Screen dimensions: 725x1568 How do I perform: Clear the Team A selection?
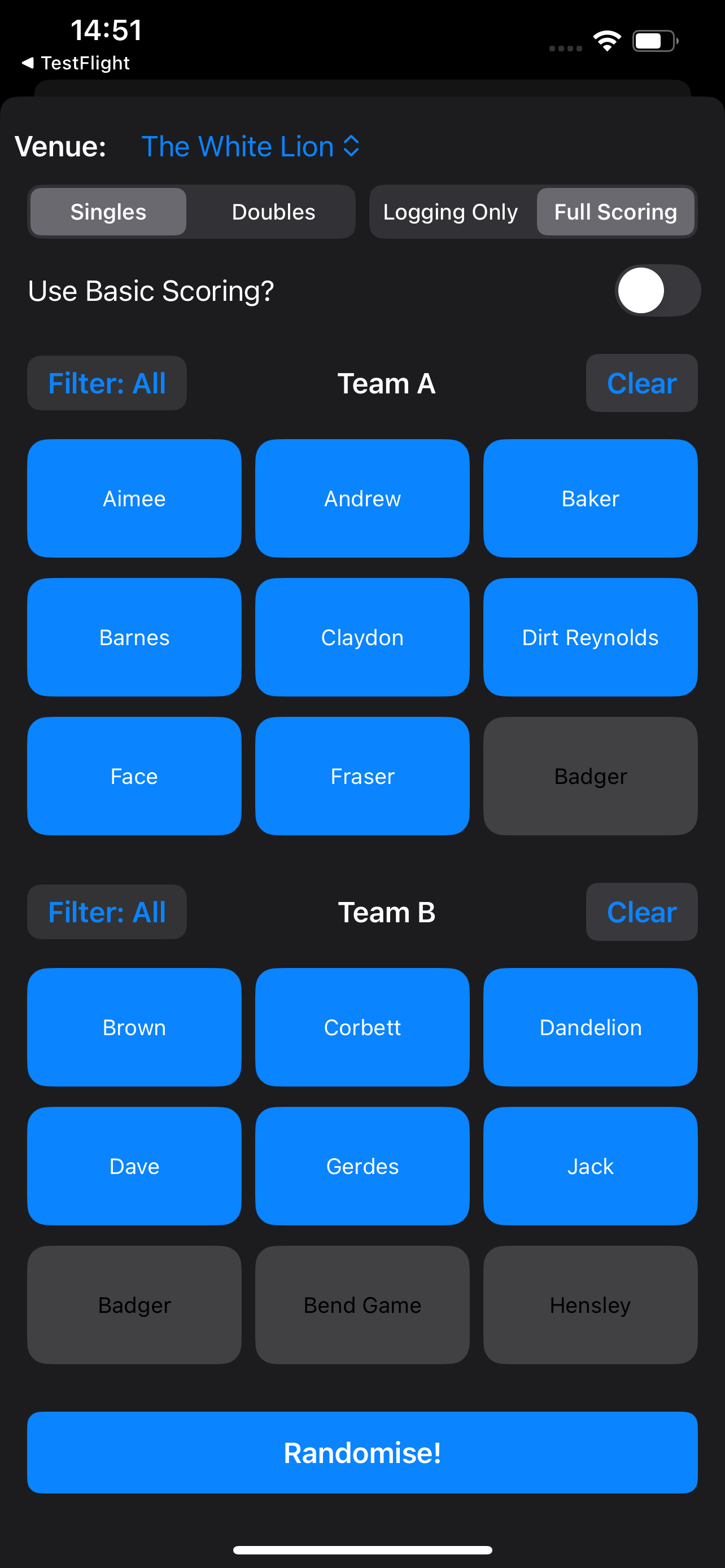(x=641, y=383)
